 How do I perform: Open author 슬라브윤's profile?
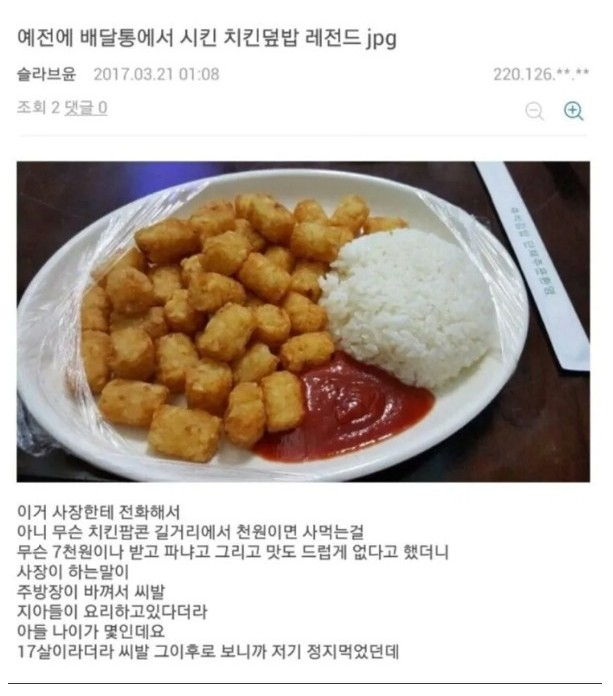(x=47, y=75)
